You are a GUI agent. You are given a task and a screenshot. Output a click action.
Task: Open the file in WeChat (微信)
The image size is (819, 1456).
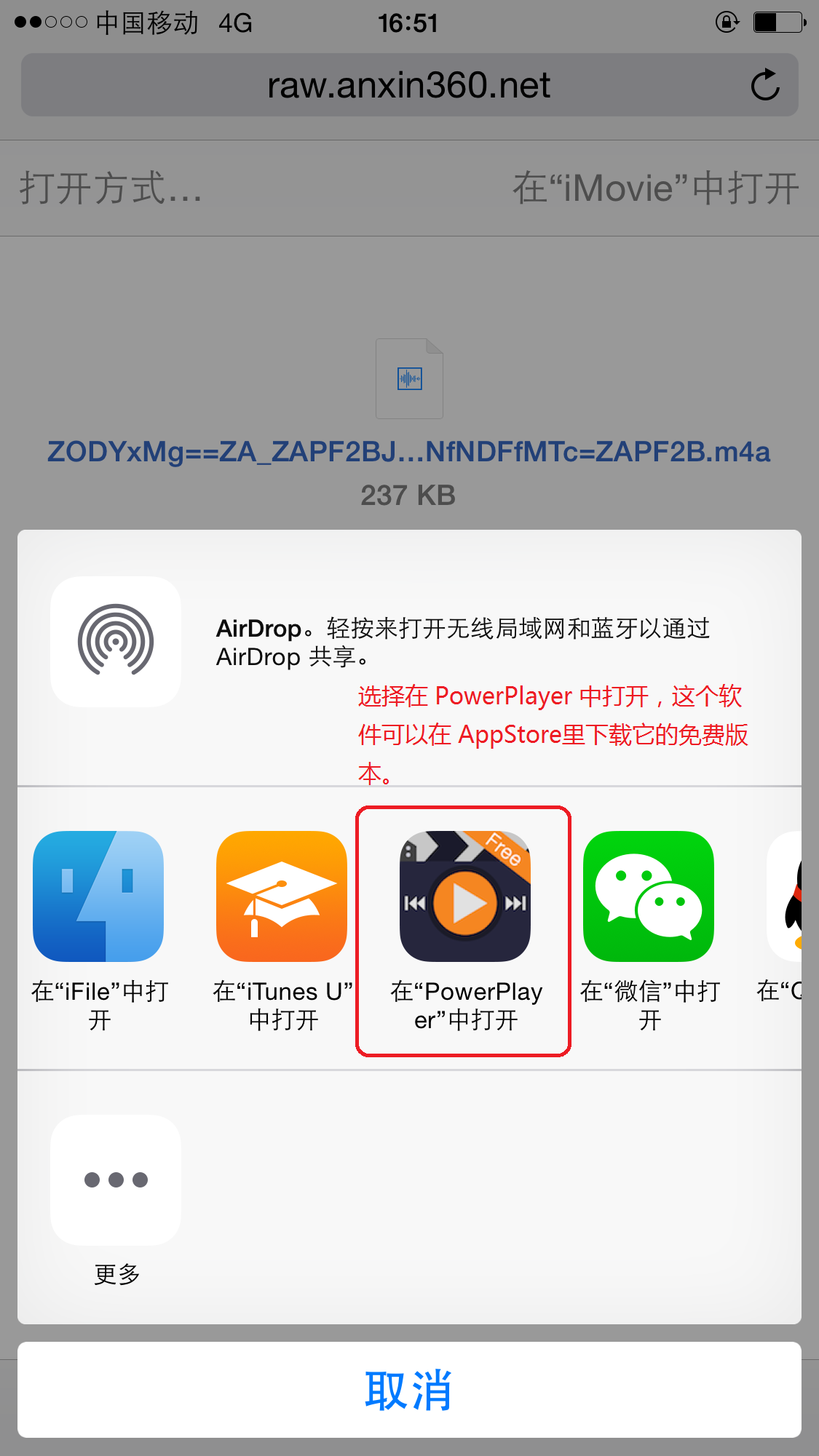click(649, 896)
